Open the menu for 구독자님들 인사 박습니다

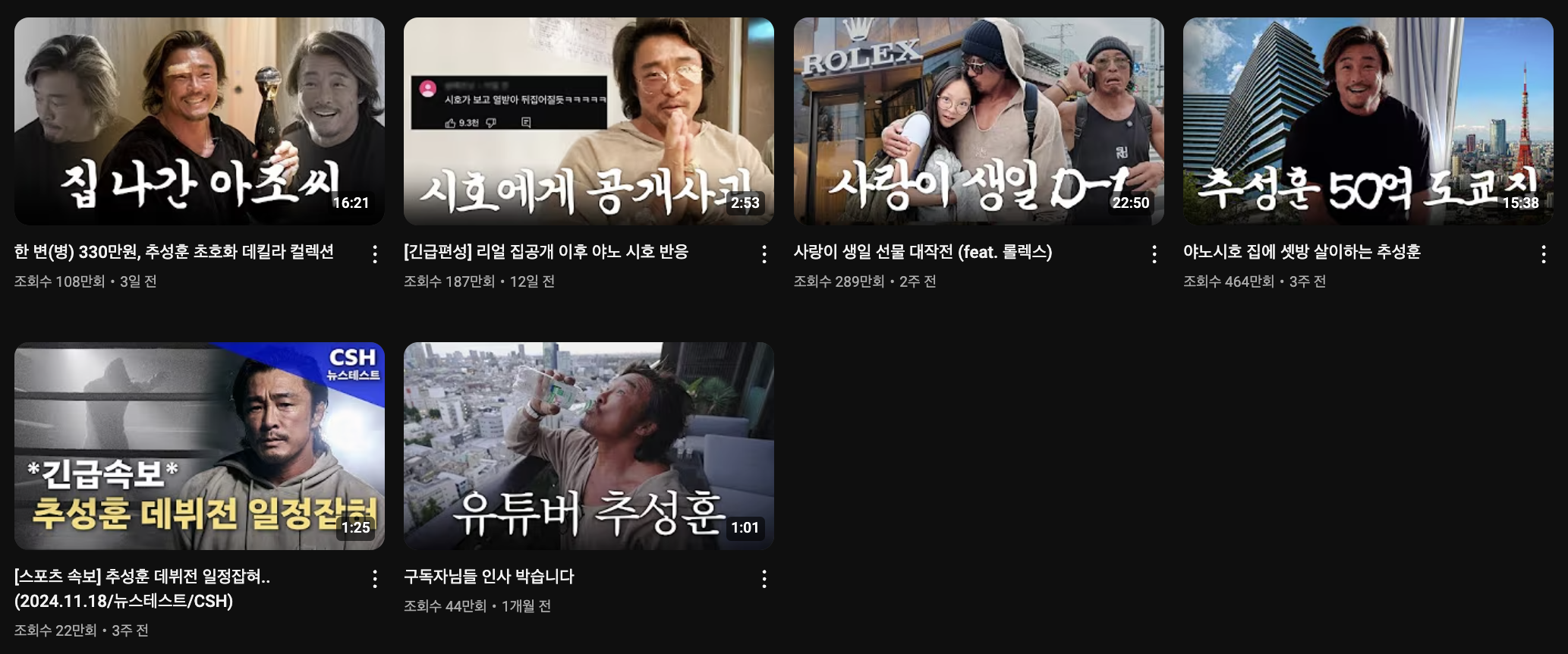[x=764, y=579]
